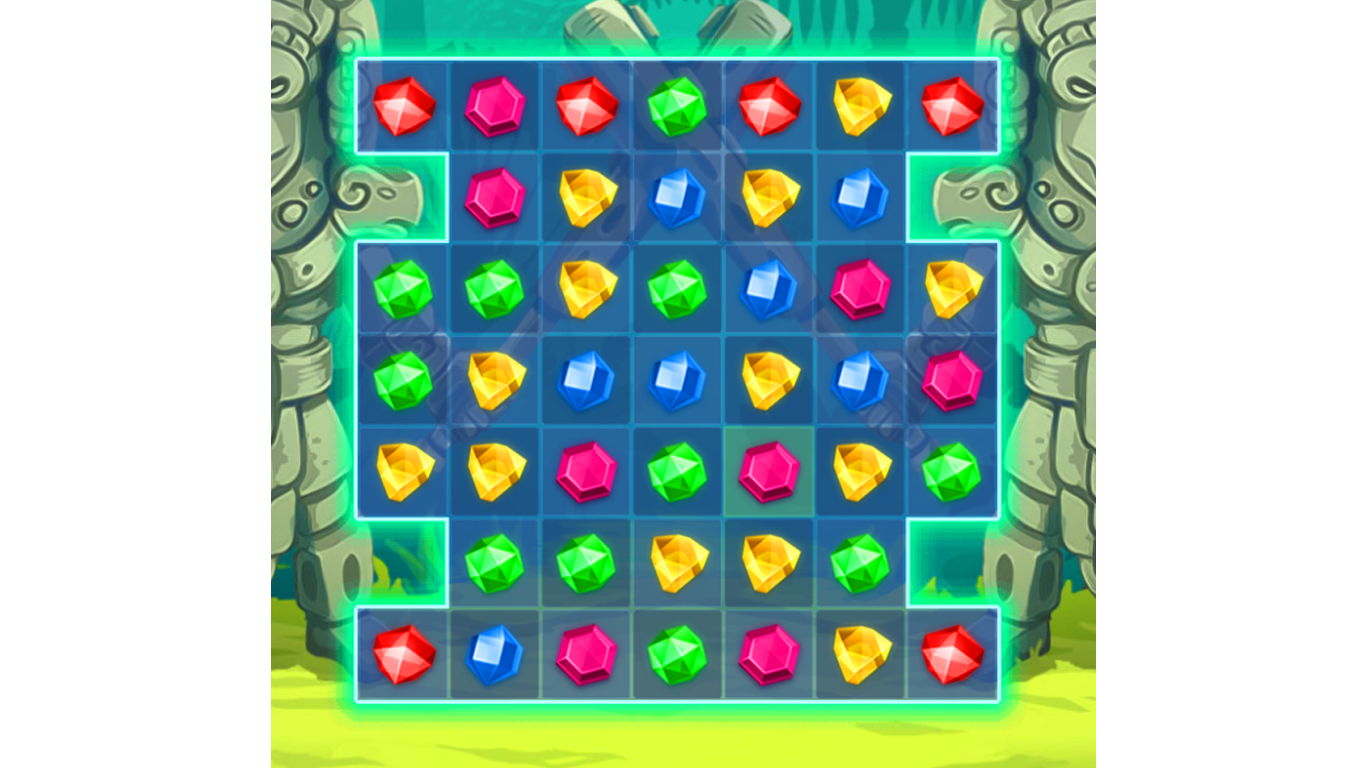Tap the yellow gem in the top row
This screenshot has height=768, width=1366.
click(x=861, y=106)
